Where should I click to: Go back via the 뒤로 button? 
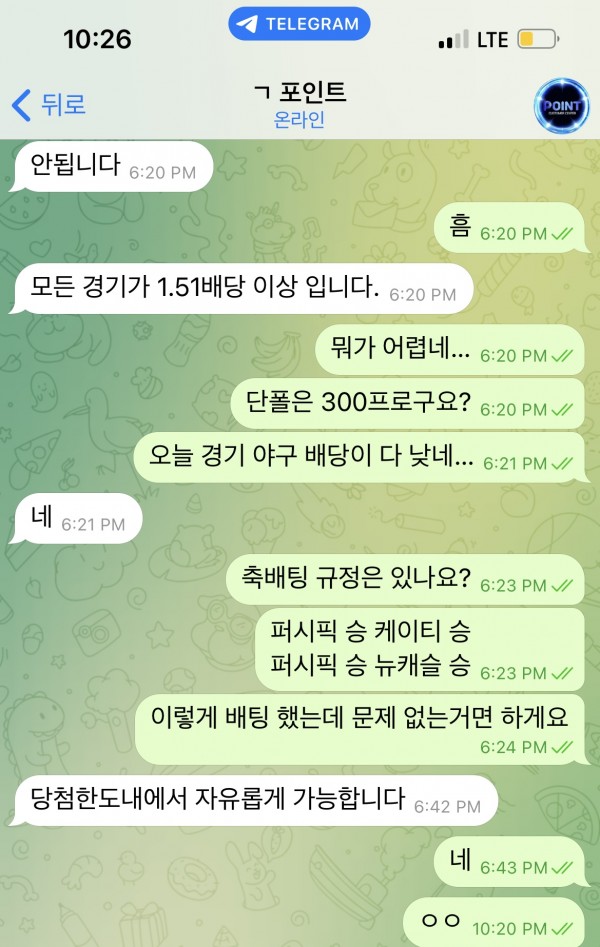click(x=48, y=104)
